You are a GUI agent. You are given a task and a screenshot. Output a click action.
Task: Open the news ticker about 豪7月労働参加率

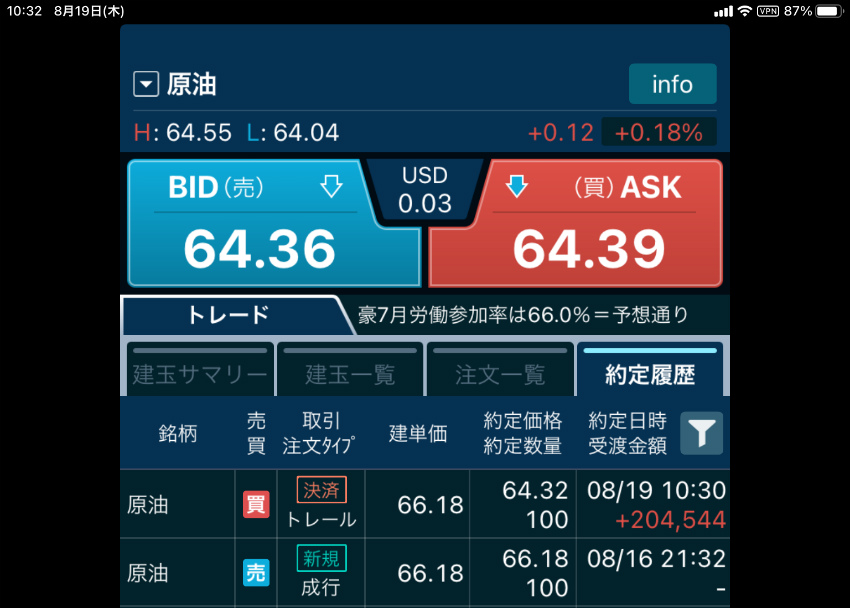coord(523,315)
